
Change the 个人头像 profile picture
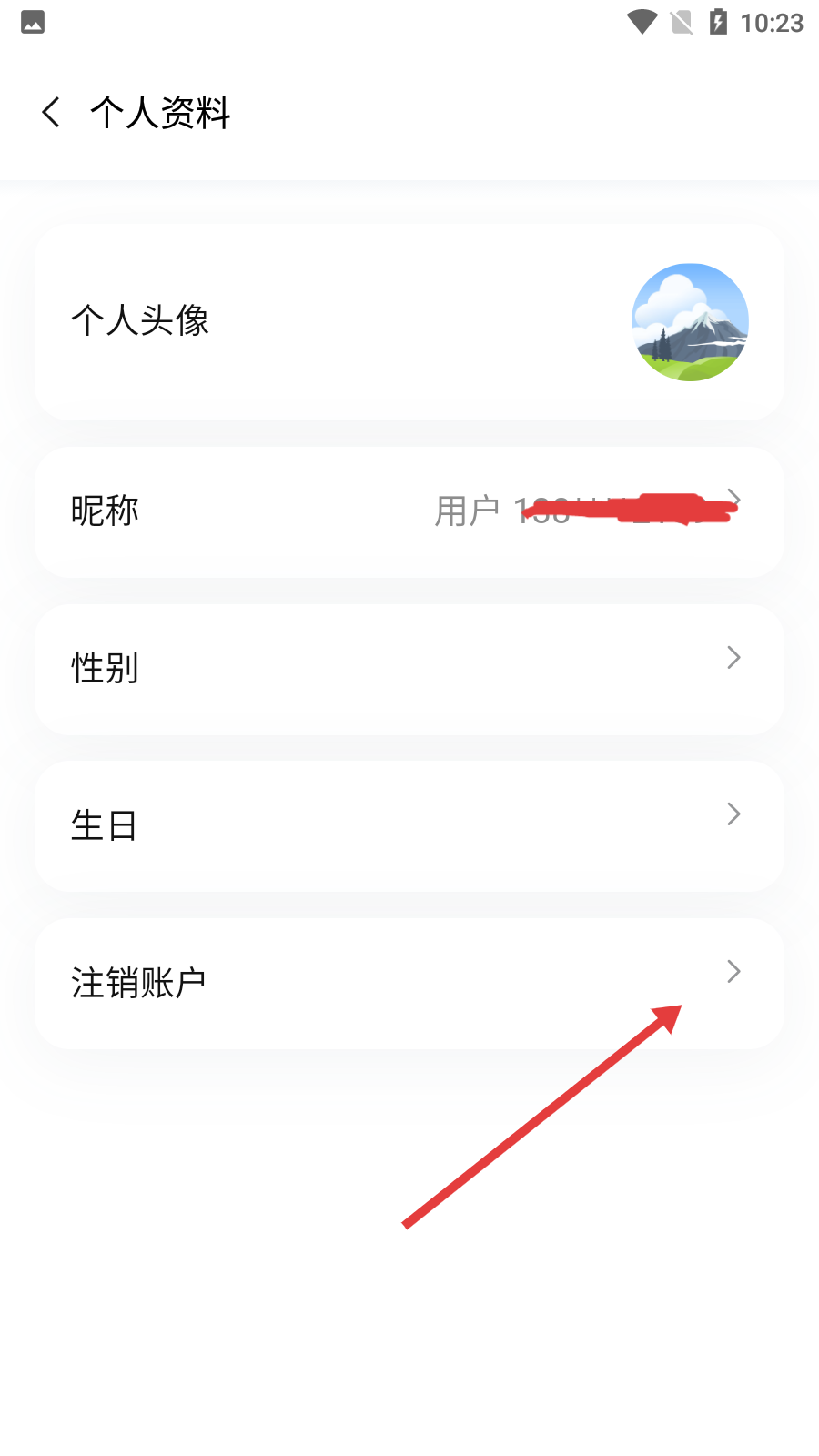(690, 322)
